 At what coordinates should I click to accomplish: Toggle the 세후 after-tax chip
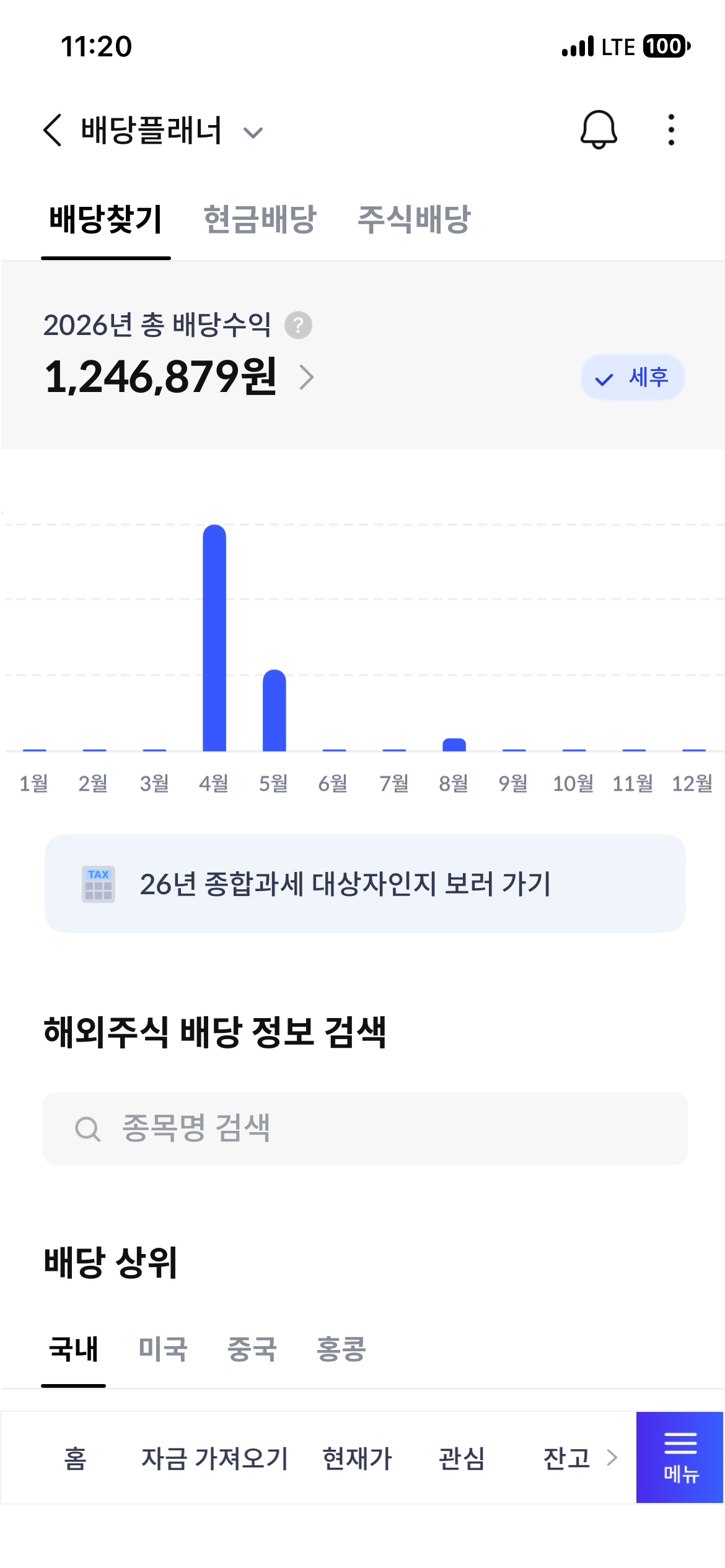pos(633,377)
